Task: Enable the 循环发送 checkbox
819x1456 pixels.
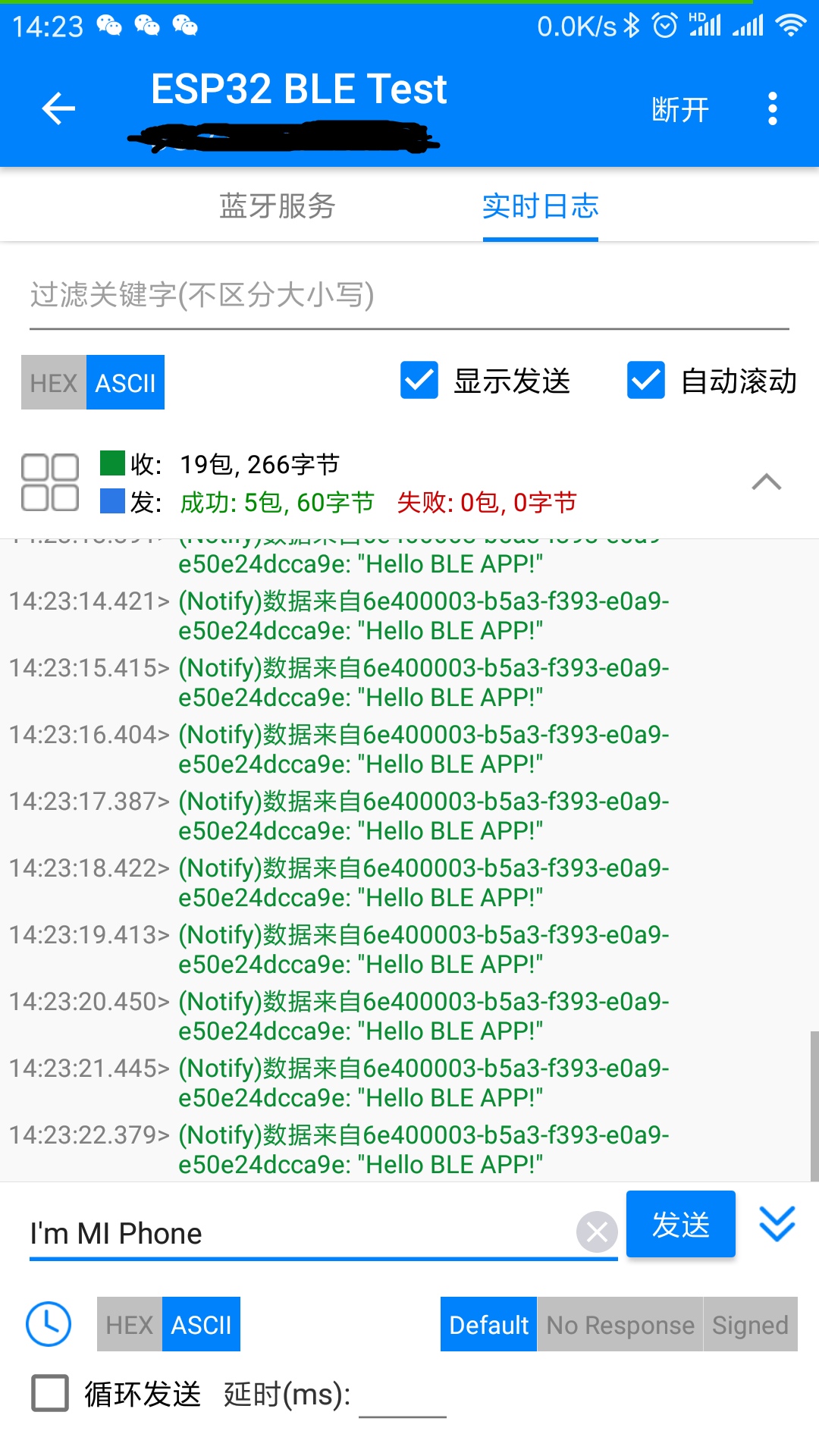Action: click(x=50, y=1394)
